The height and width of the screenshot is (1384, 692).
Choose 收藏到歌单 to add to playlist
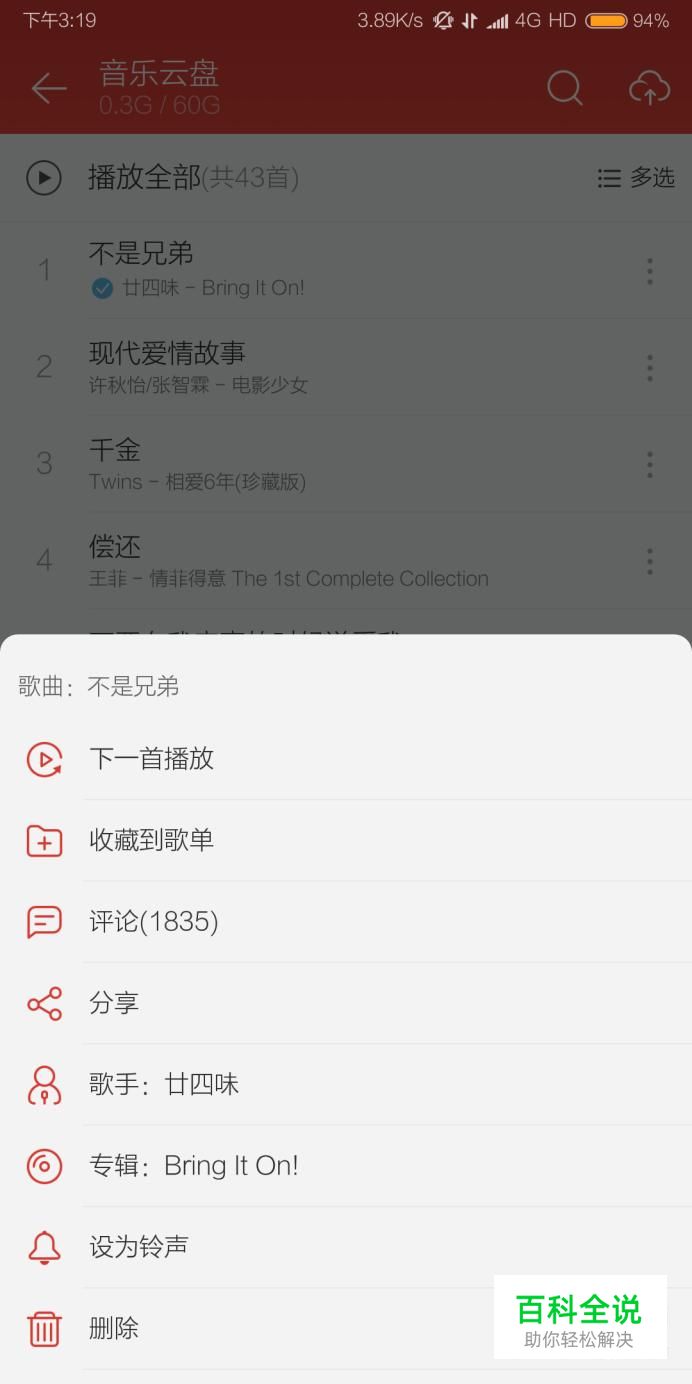click(x=346, y=841)
